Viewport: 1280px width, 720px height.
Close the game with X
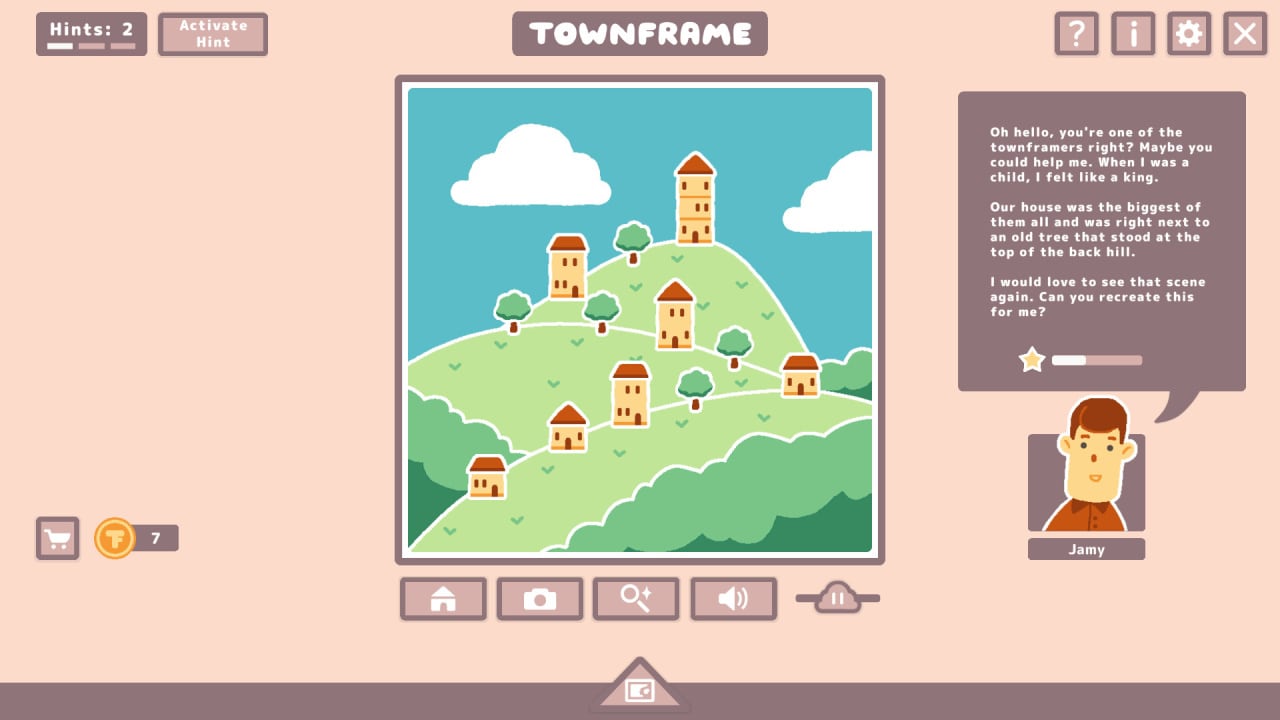point(1245,34)
